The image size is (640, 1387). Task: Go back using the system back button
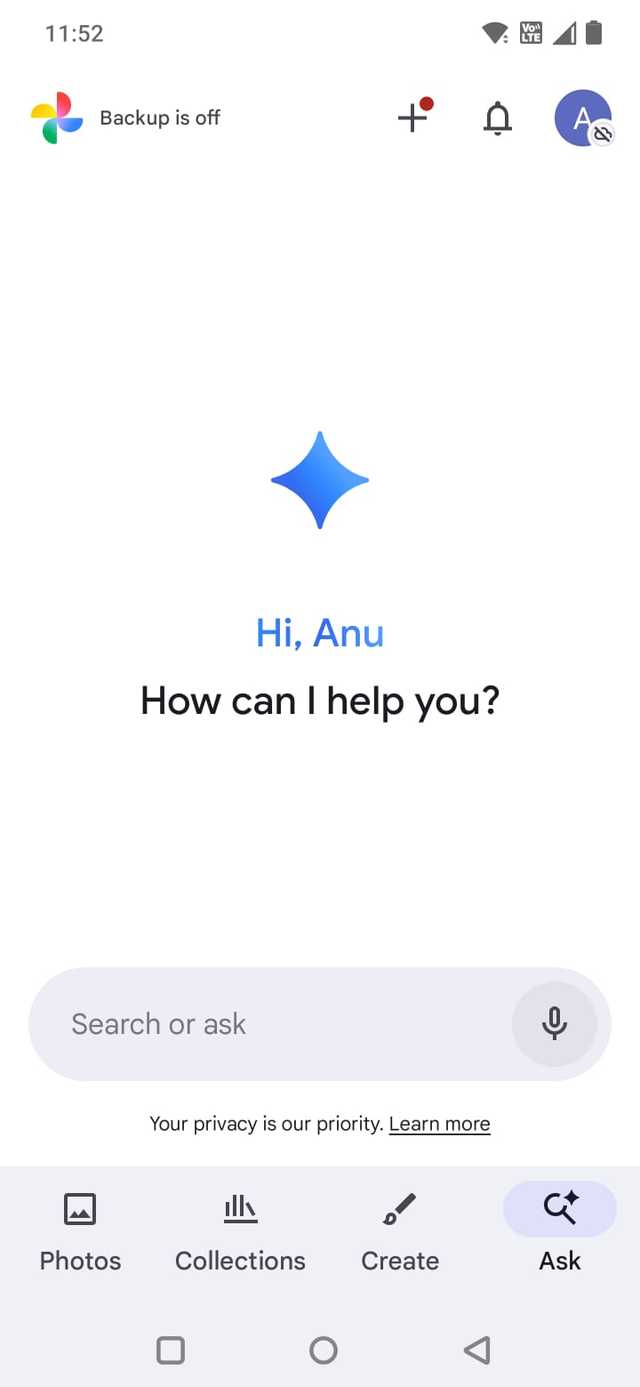pos(477,1351)
